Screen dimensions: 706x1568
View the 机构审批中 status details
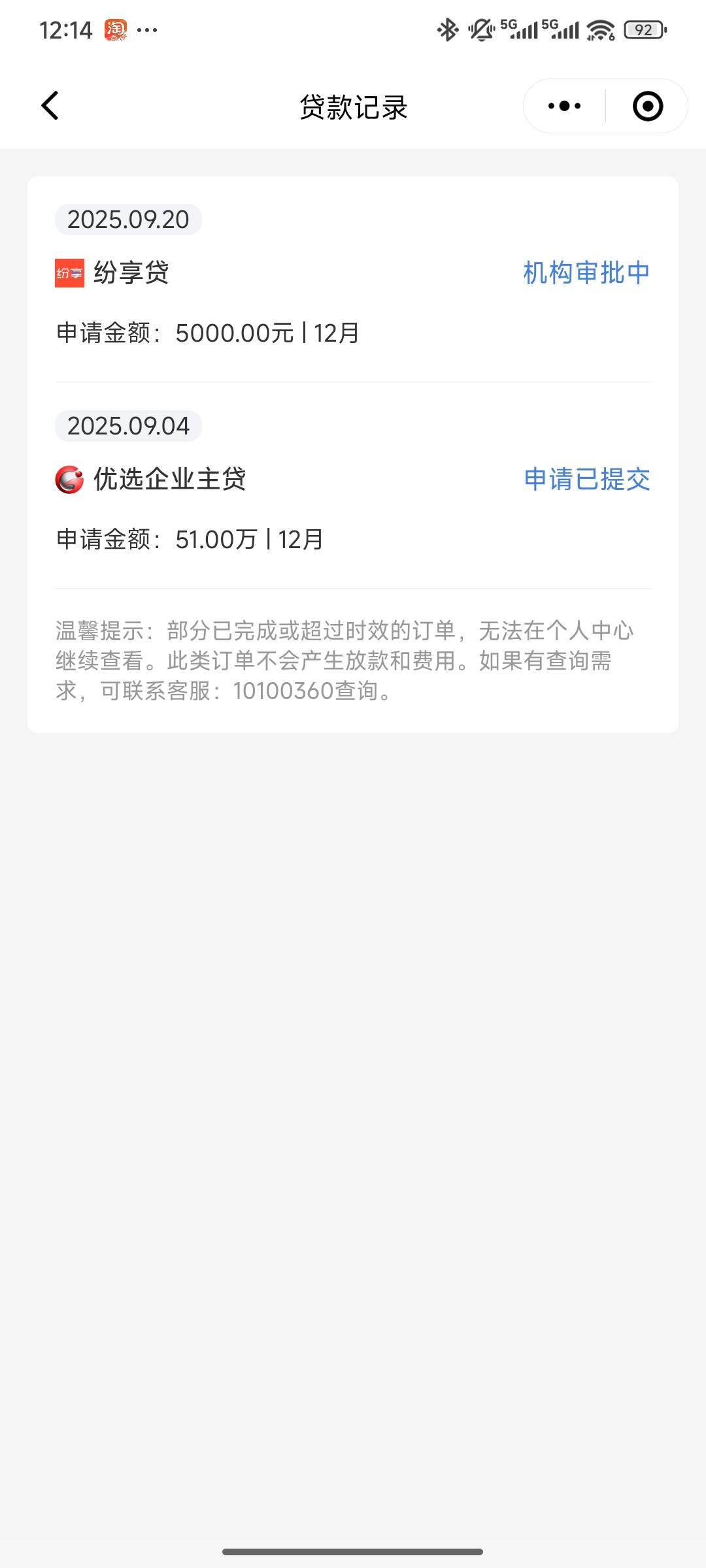pos(586,272)
